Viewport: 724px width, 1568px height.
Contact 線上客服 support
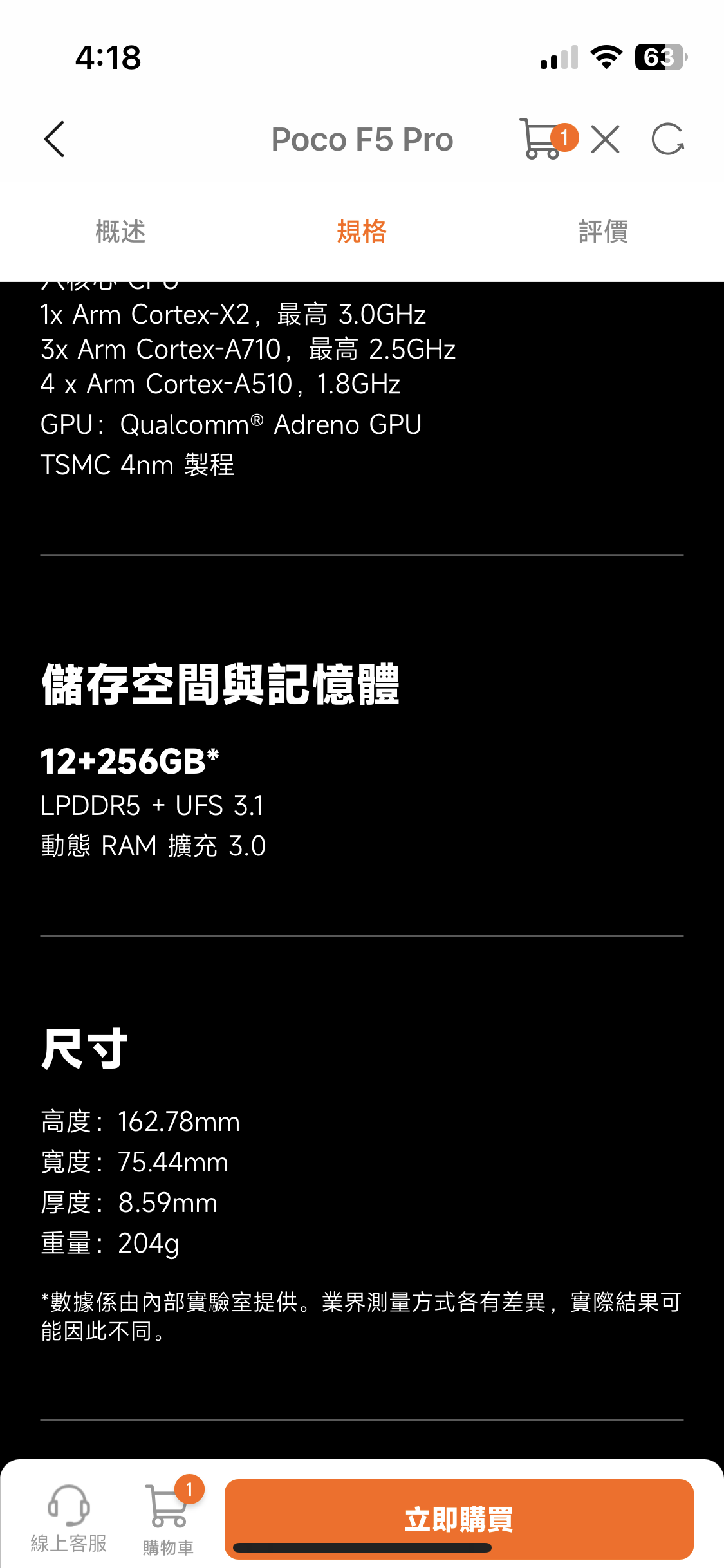69,1518
